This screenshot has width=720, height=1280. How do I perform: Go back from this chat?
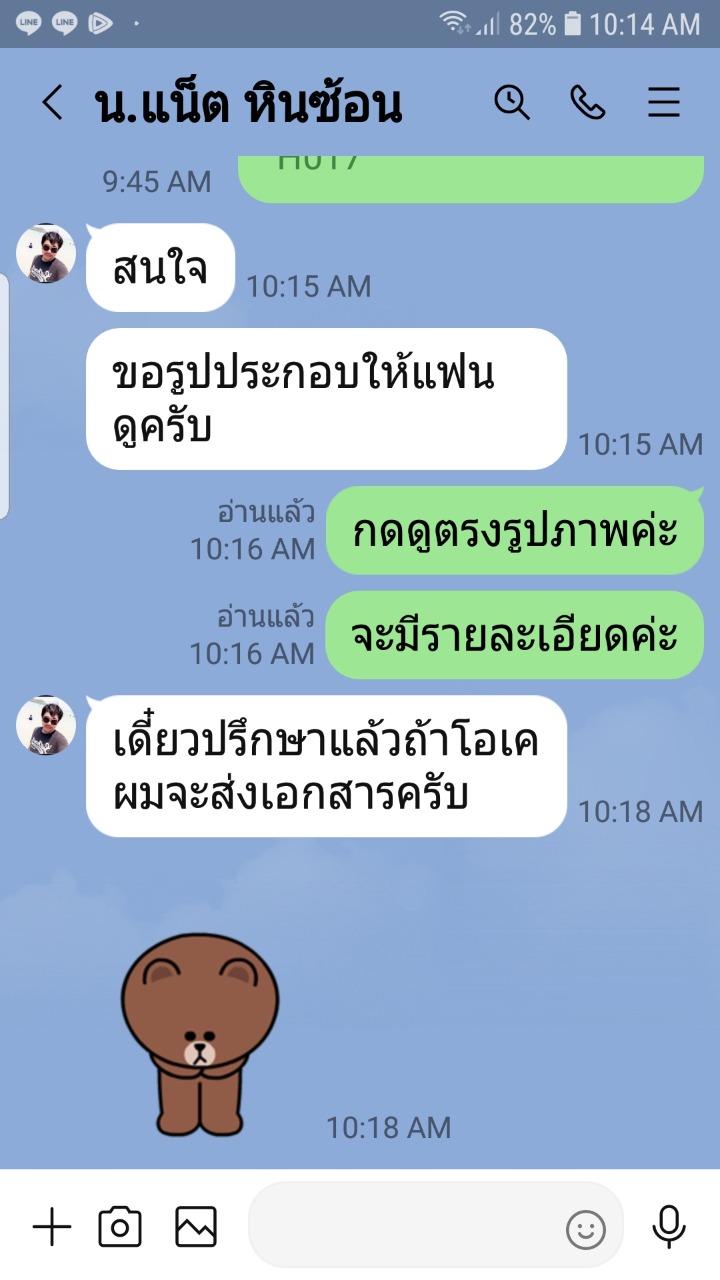(52, 103)
